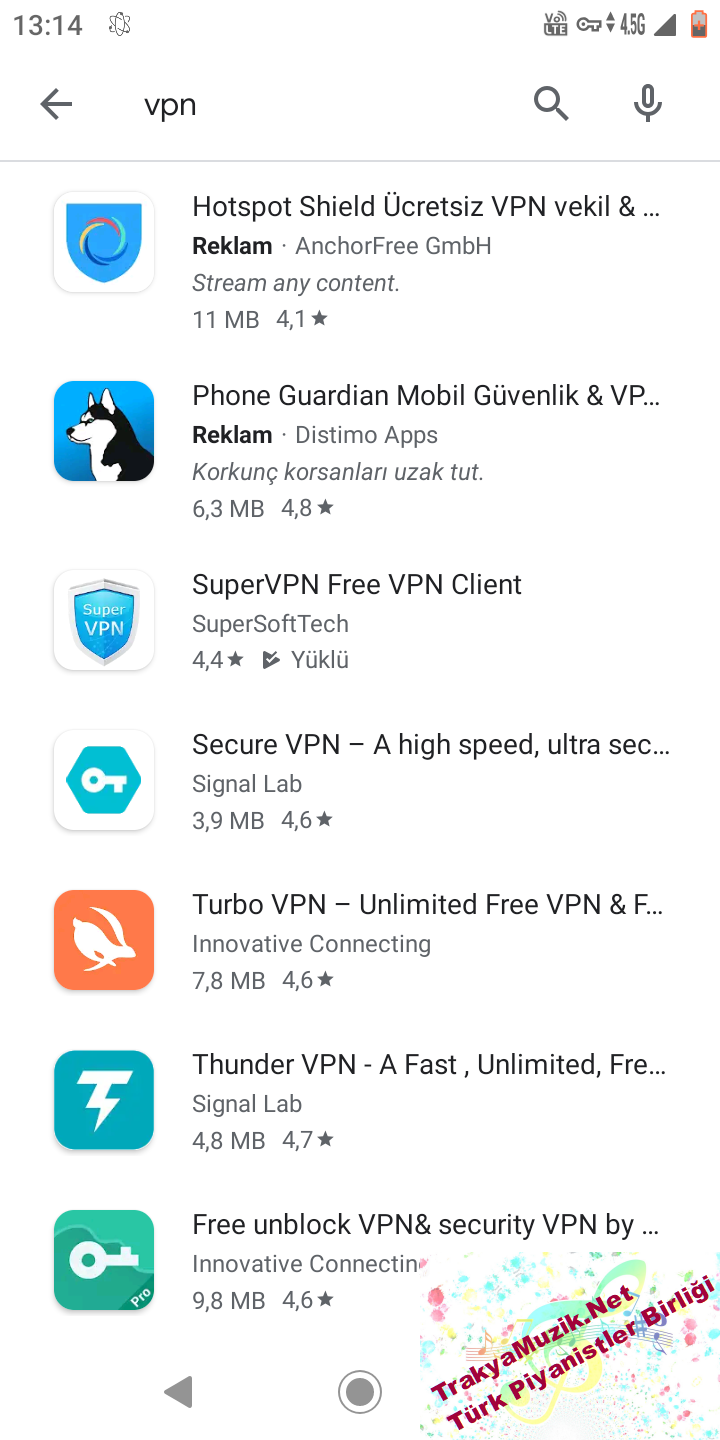Click the magnifier search icon
Image resolution: width=720 pixels, height=1440 pixels.
551,103
